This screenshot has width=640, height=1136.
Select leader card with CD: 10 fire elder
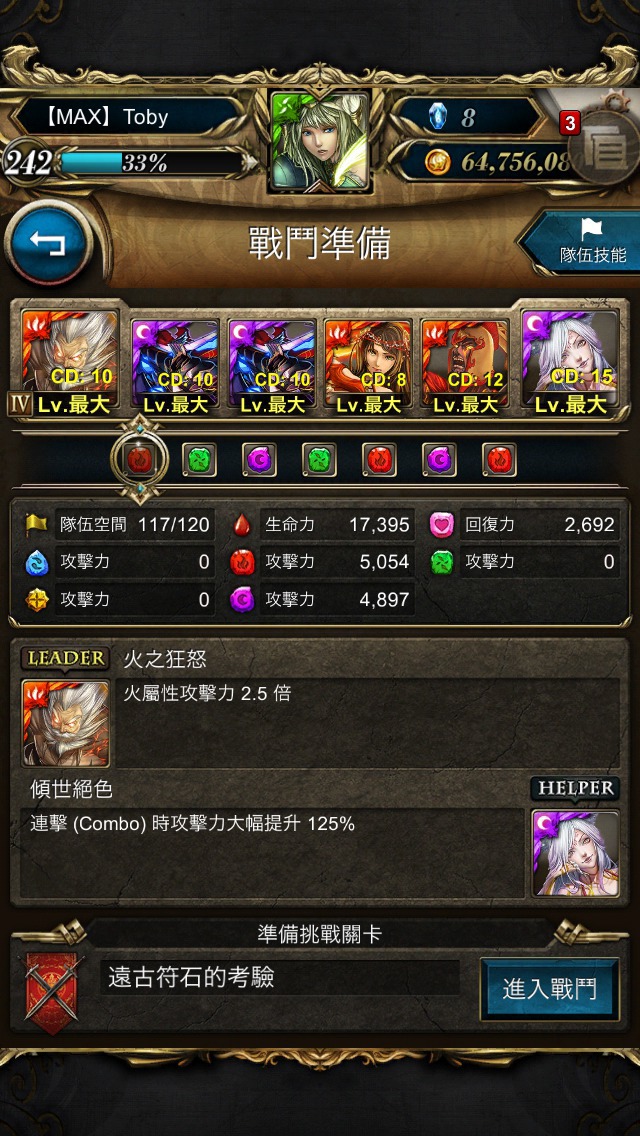point(70,362)
